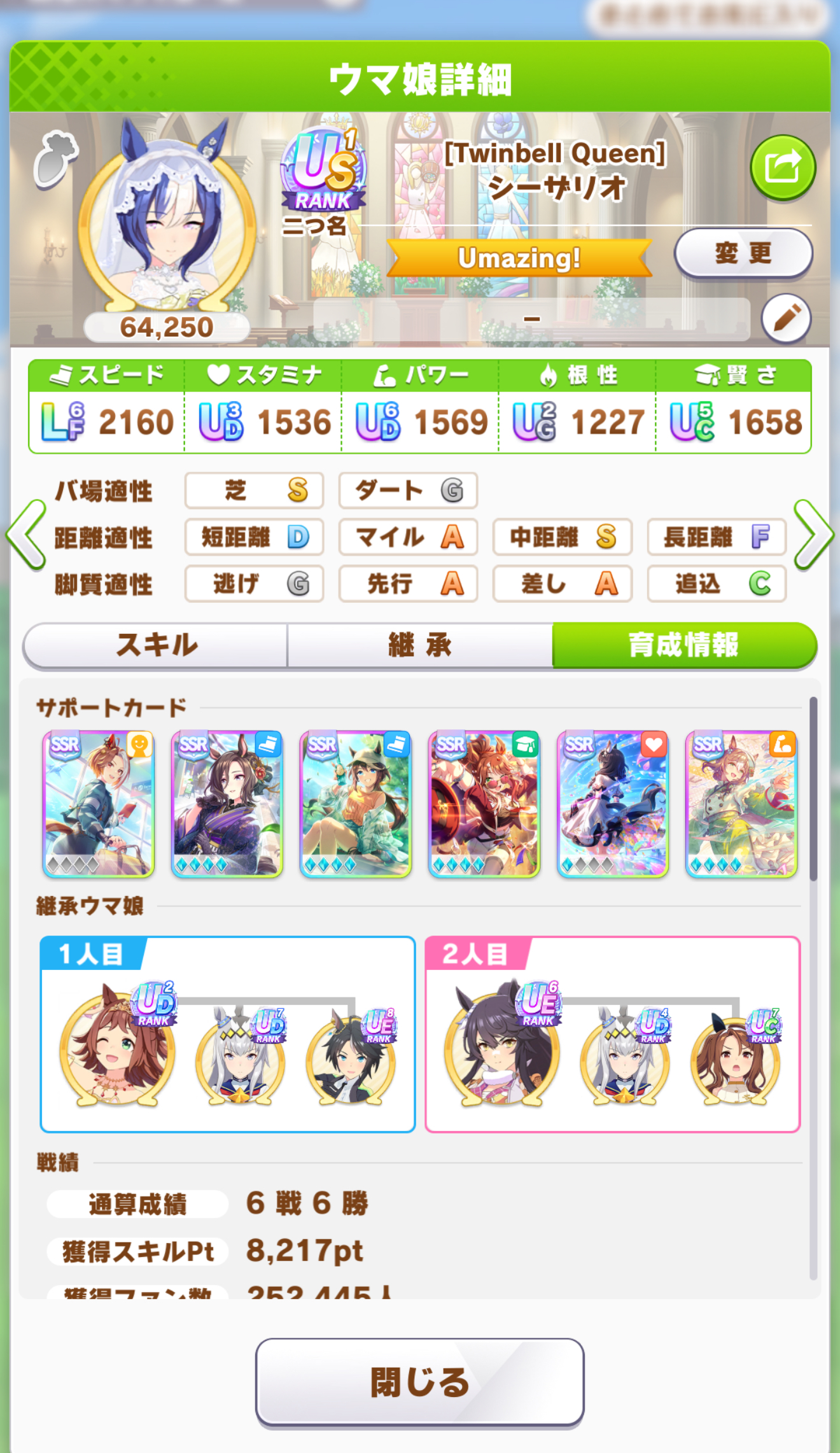Go to the next Uma Musume
This screenshot has height=1453, width=840.
(813, 535)
